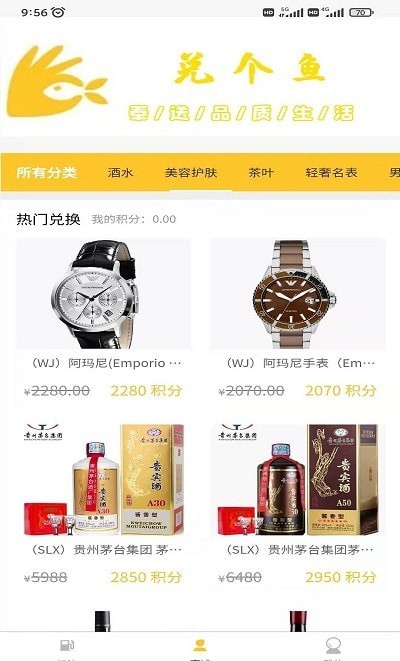This screenshot has width=400, height=661.
Task: Tap the fuel pump bottom navigation icon
Action: [x=67, y=646]
